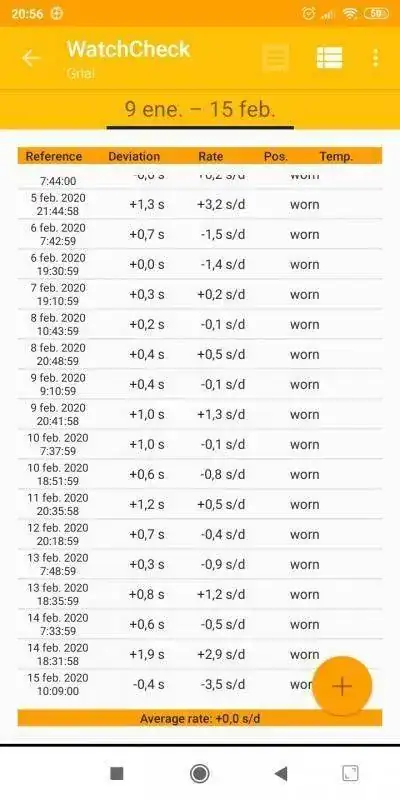Open recent apps with the square button

pos(117,773)
